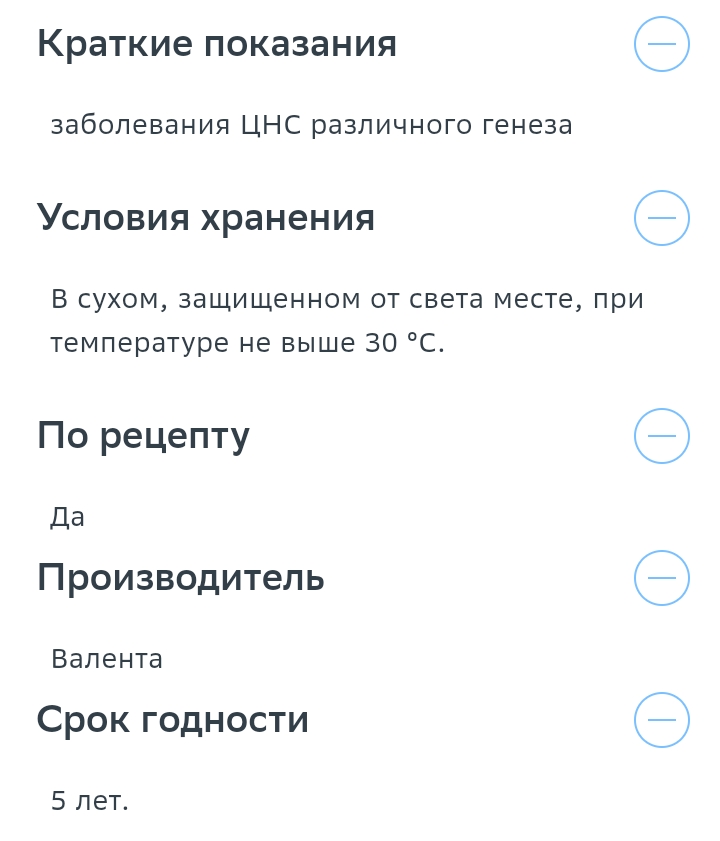Collapse the Производитель section
This screenshot has height=841, width=720.
[x=662, y=578]
